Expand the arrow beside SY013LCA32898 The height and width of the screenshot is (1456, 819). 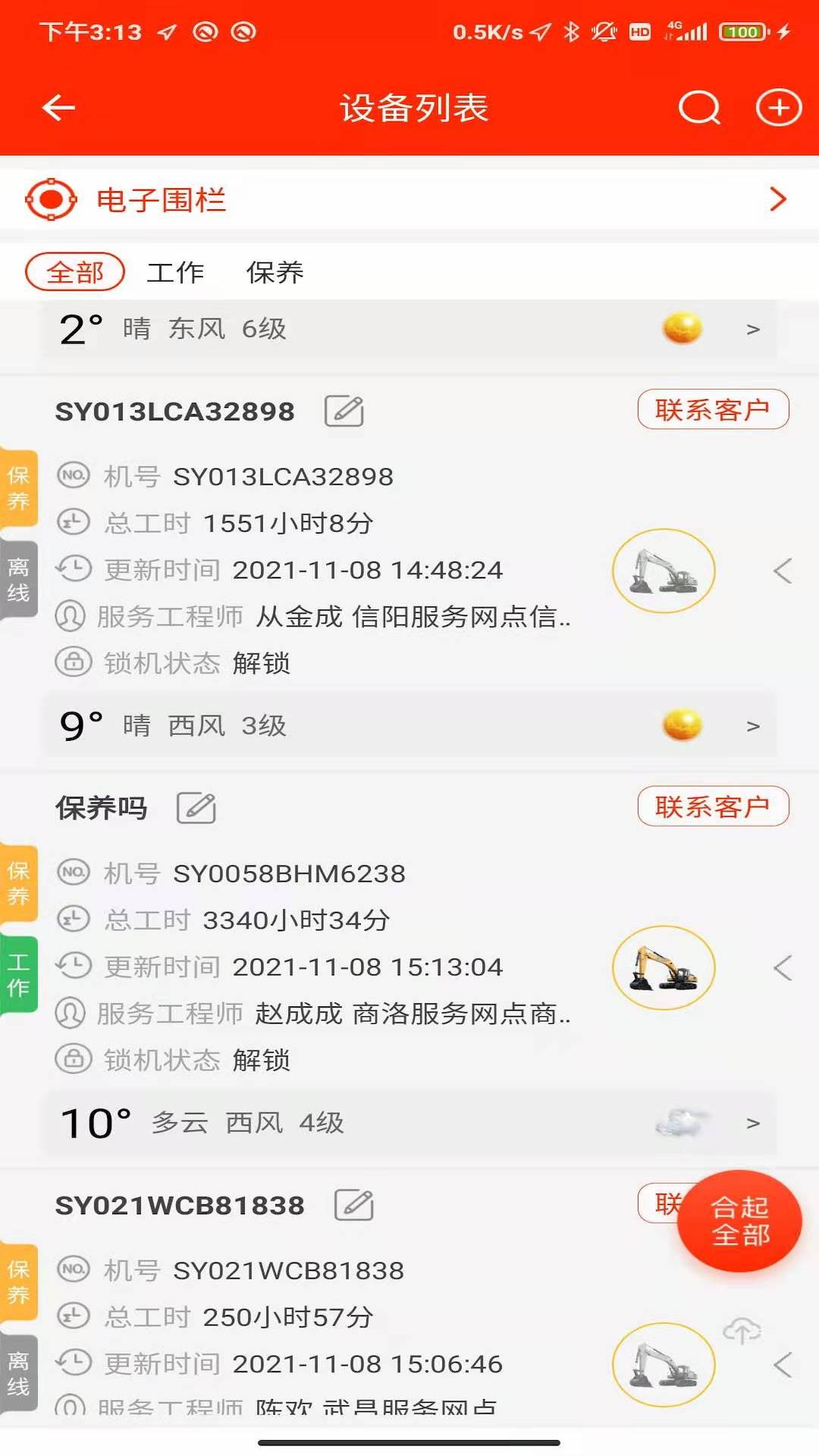(783, 571)
